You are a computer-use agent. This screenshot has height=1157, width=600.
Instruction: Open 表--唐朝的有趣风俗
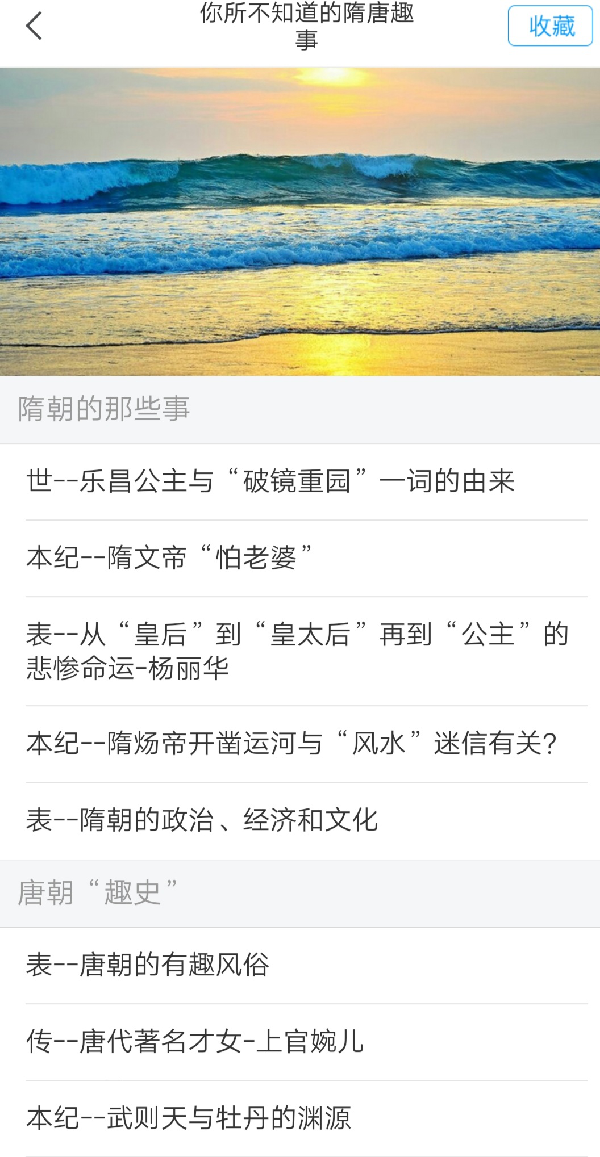click(x=148, y=965)
